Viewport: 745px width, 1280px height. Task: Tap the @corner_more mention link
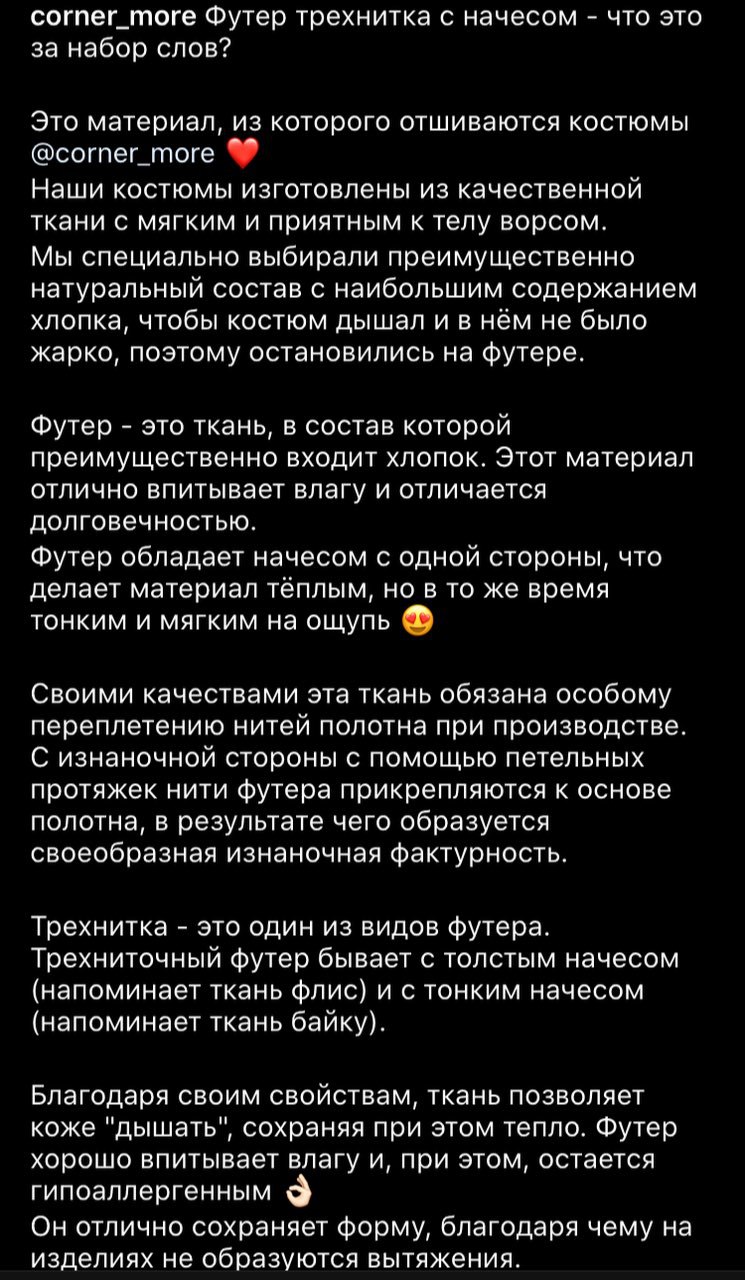coord(124,153)
